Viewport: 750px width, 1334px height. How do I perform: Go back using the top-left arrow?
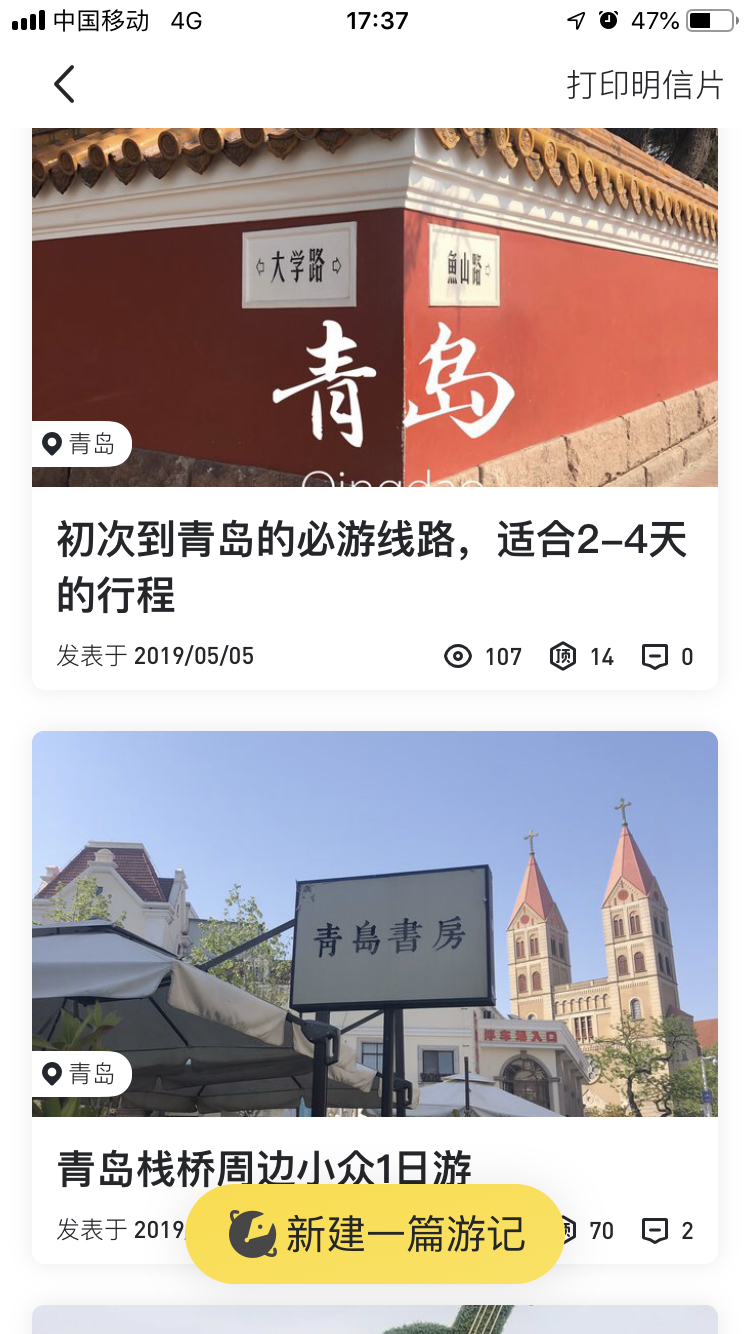64,85
